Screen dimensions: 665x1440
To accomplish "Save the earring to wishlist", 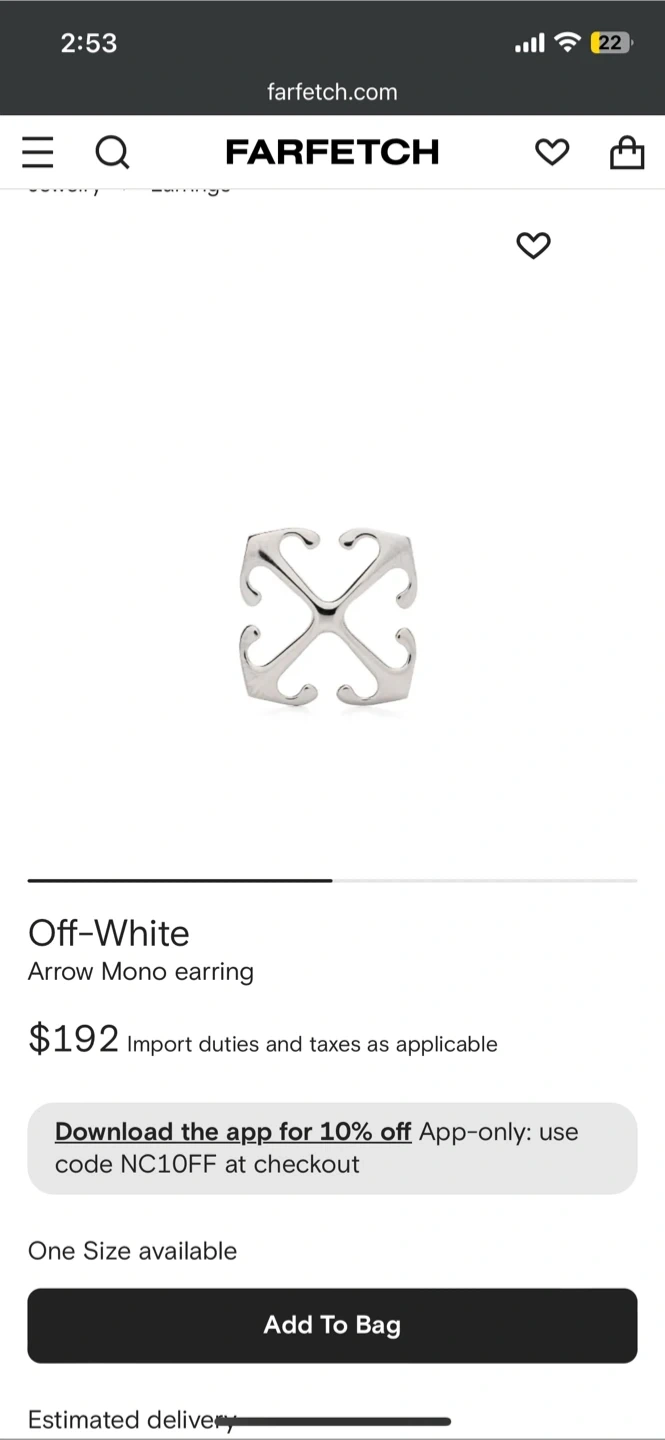I will (x=533, y=245).
